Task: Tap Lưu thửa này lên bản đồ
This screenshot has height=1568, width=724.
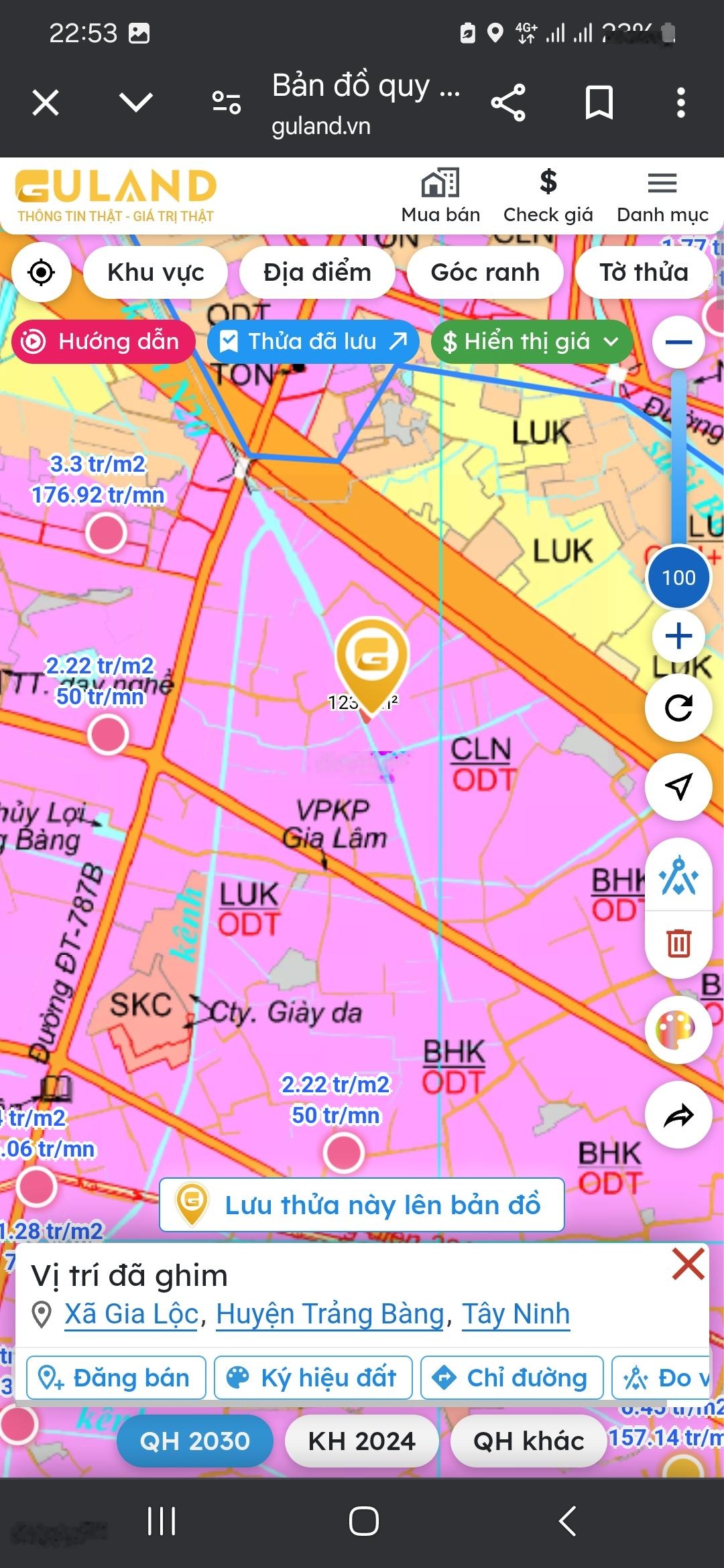Action: tap(362, 1205)
